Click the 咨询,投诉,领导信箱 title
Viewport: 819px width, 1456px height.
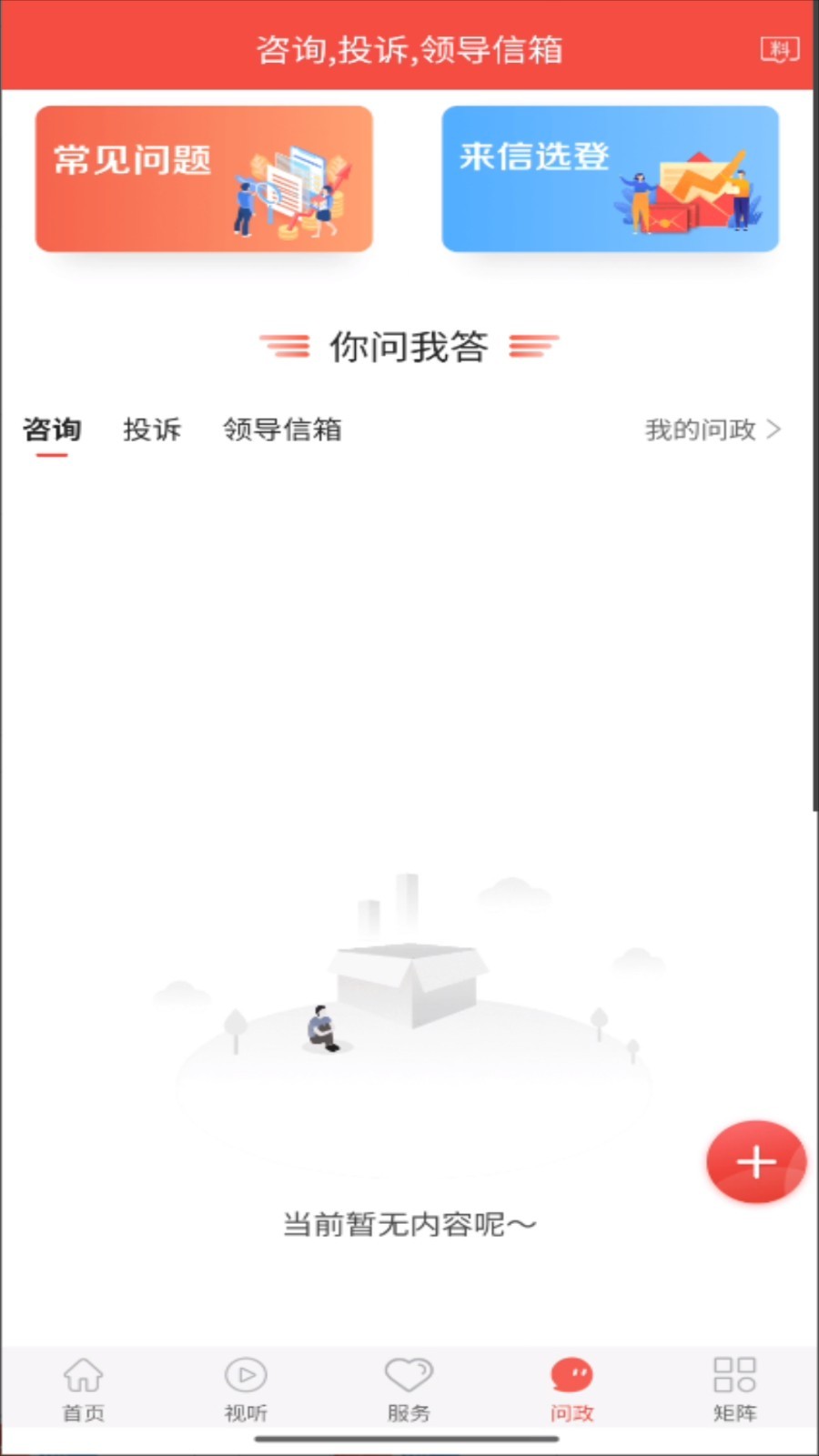click(x=409, y=52)
